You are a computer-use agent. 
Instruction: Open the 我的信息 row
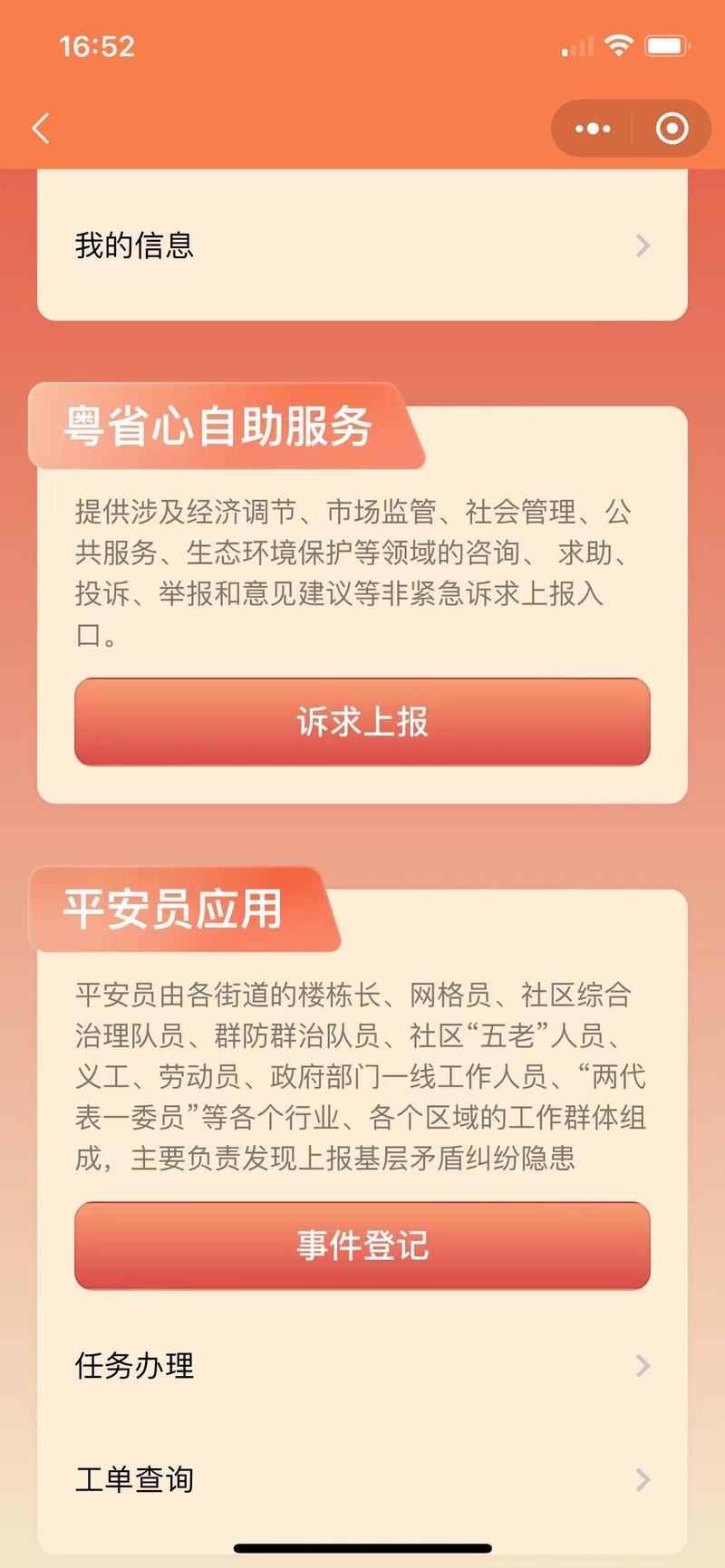tap(362, 245)
